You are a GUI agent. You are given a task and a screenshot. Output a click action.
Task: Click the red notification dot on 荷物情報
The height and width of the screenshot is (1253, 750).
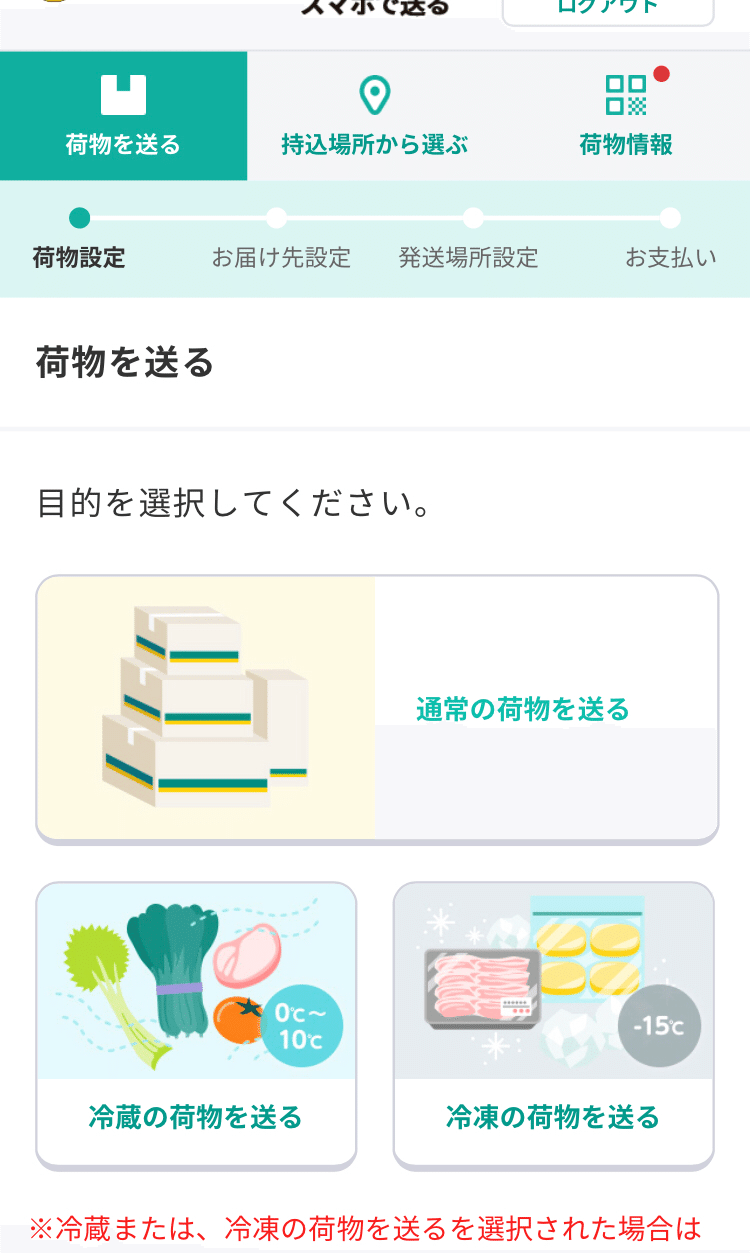point(659,72)
